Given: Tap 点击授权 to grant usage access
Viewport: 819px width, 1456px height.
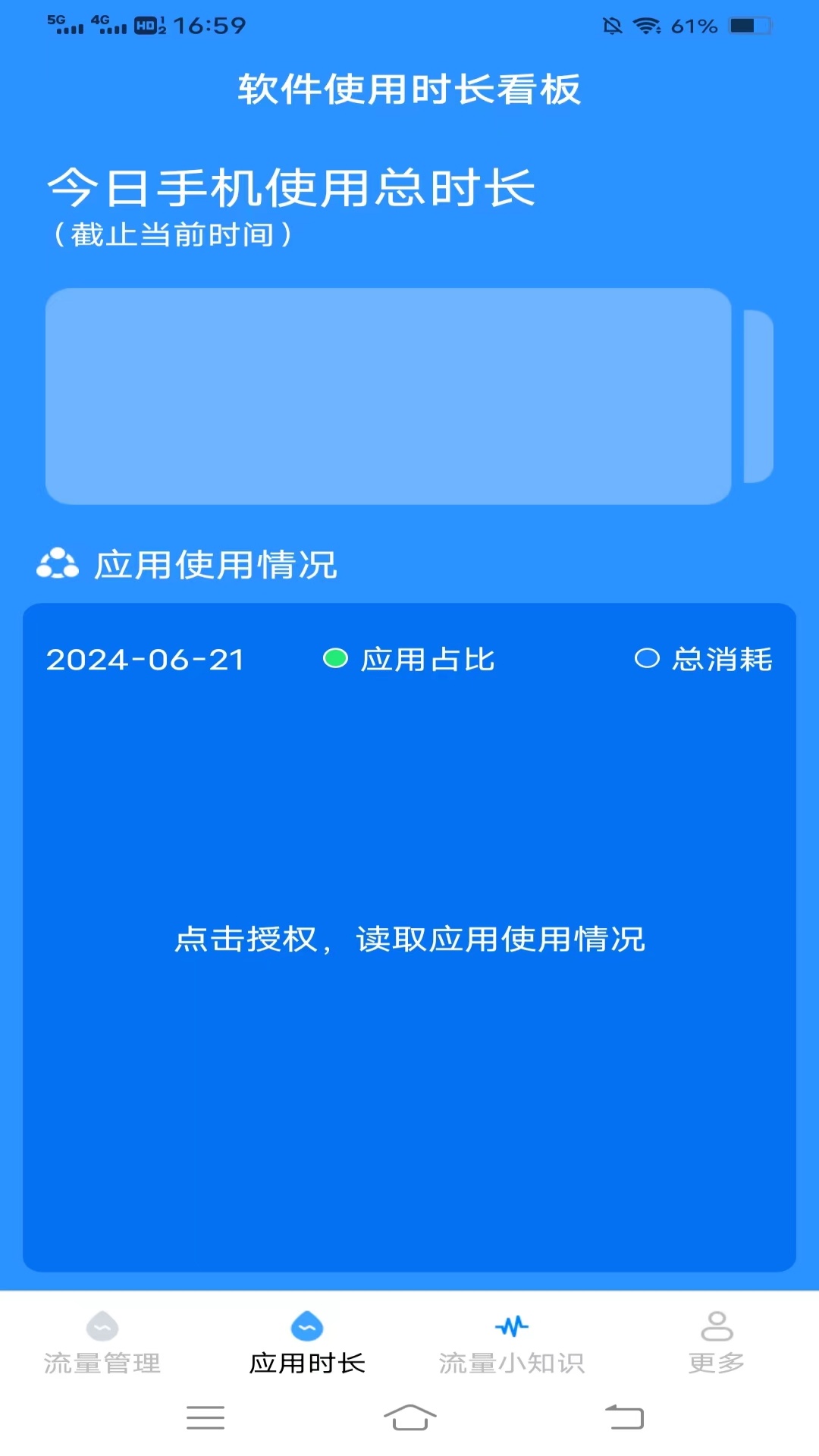Looking at the screenshot, I should [409, 940].
